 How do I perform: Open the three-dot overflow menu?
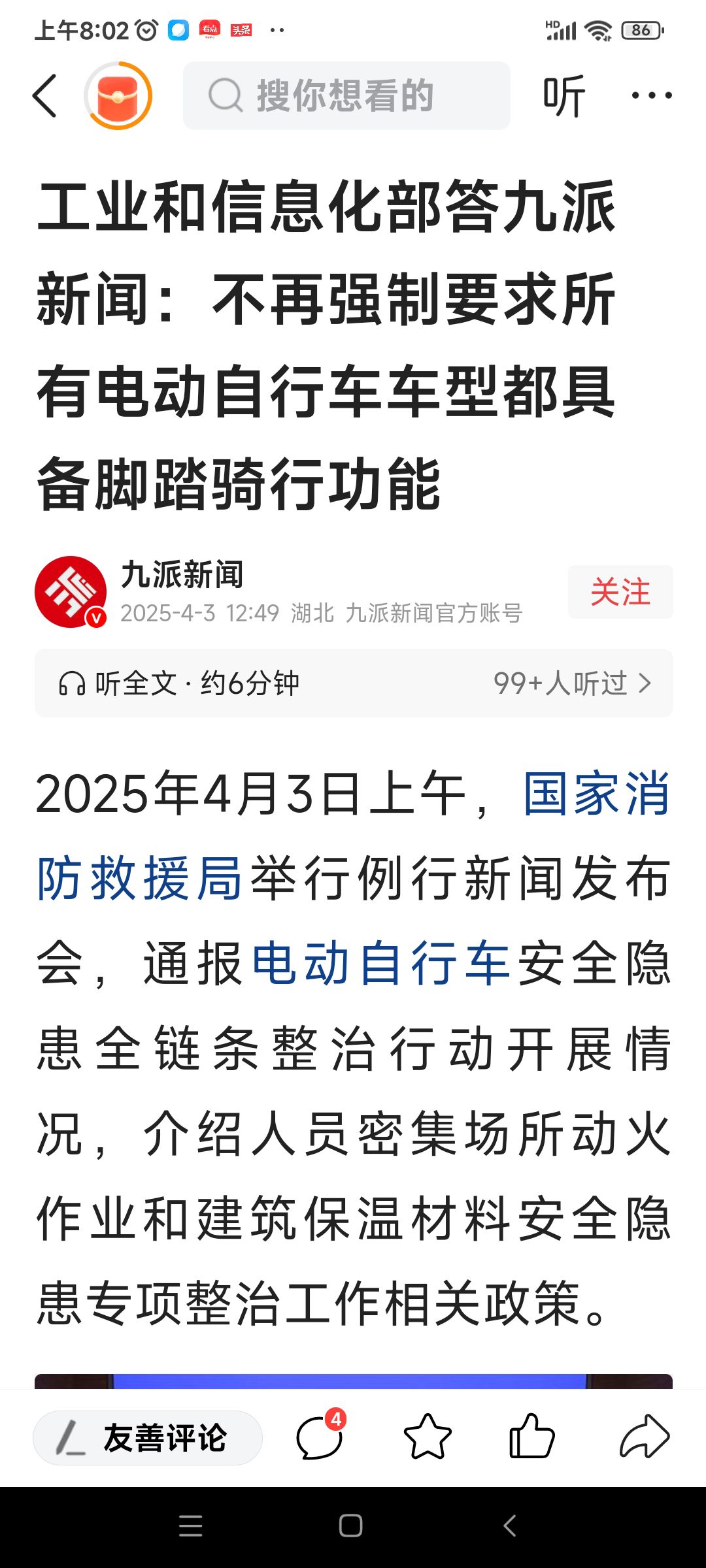pyautogui.click(x=652, y=95)
